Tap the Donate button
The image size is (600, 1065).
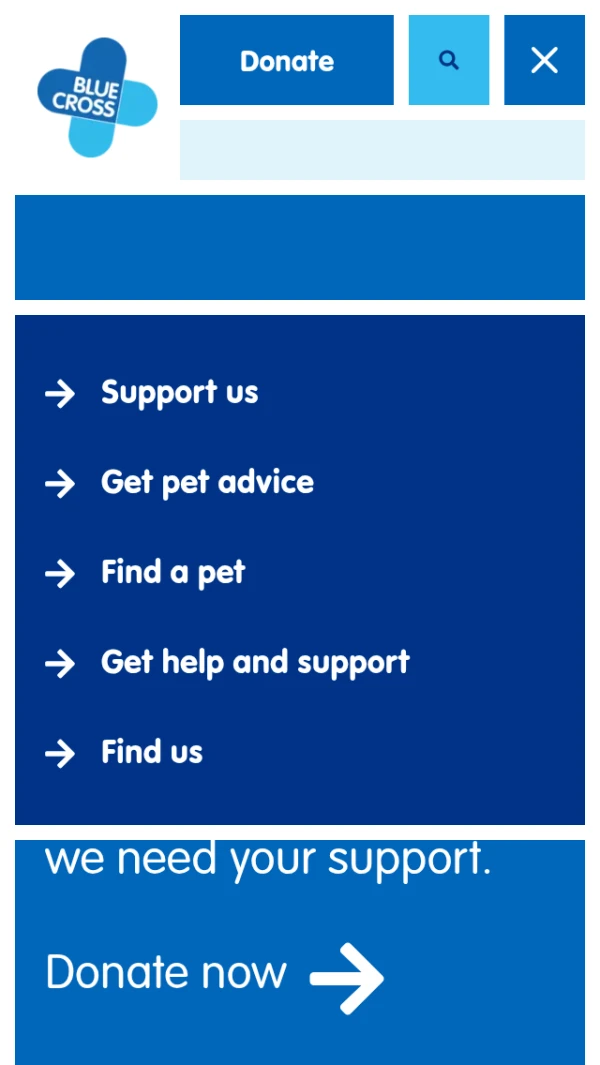[286, 60]
